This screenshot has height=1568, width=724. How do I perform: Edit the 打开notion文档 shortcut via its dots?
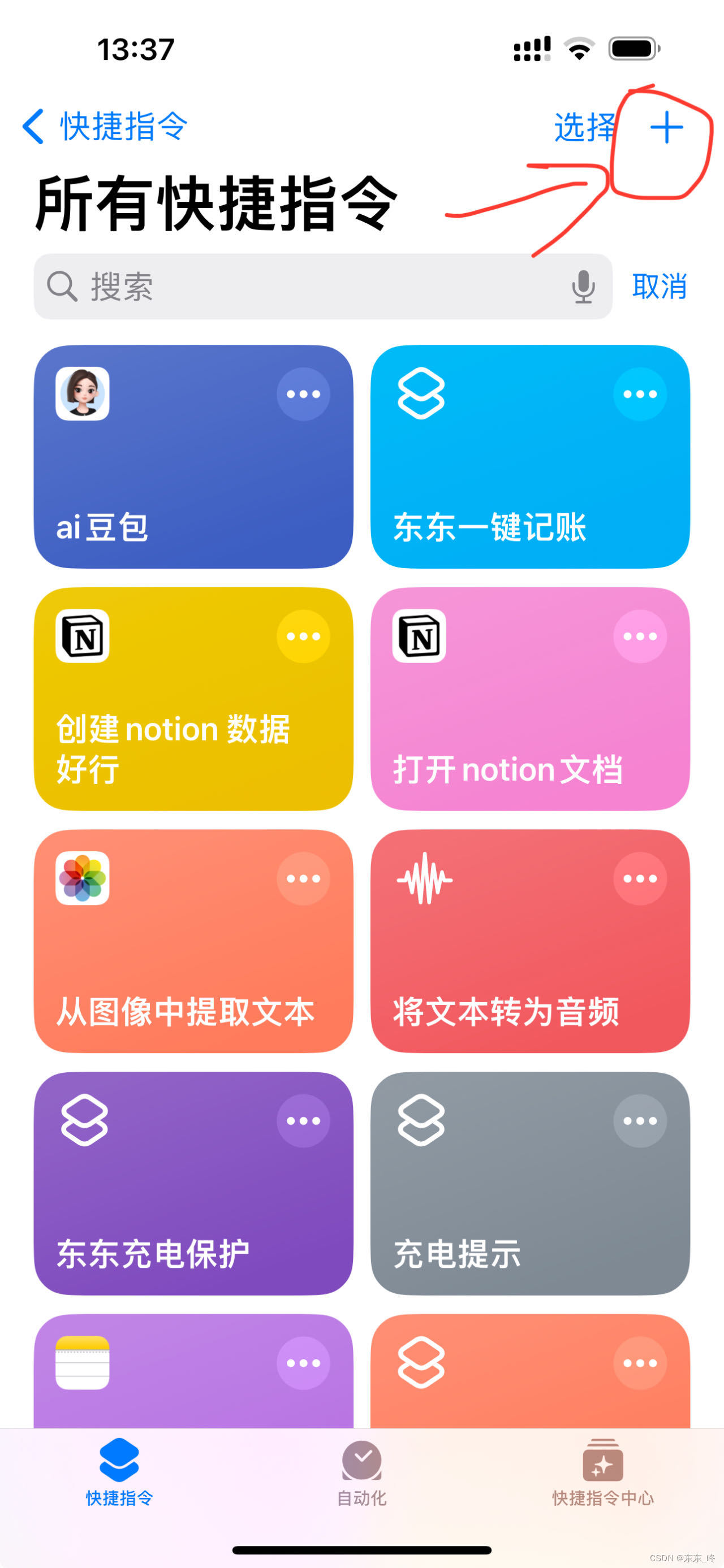pos(639,636)
